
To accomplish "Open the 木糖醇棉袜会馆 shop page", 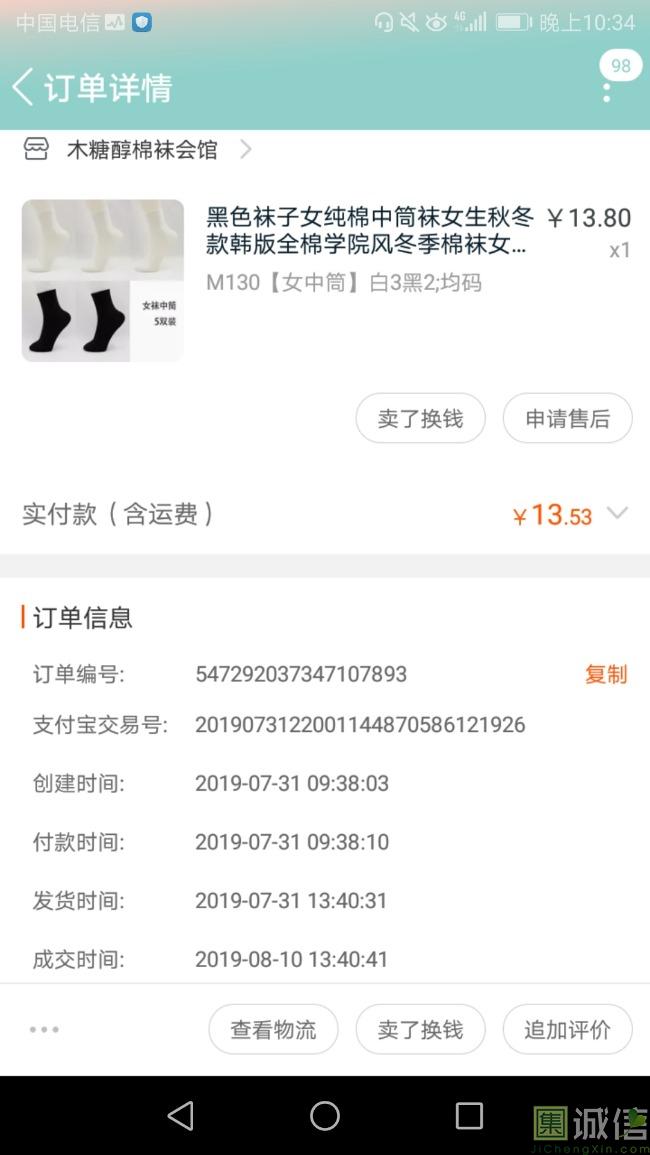I will pyautogui.click(x=140, y=151).
